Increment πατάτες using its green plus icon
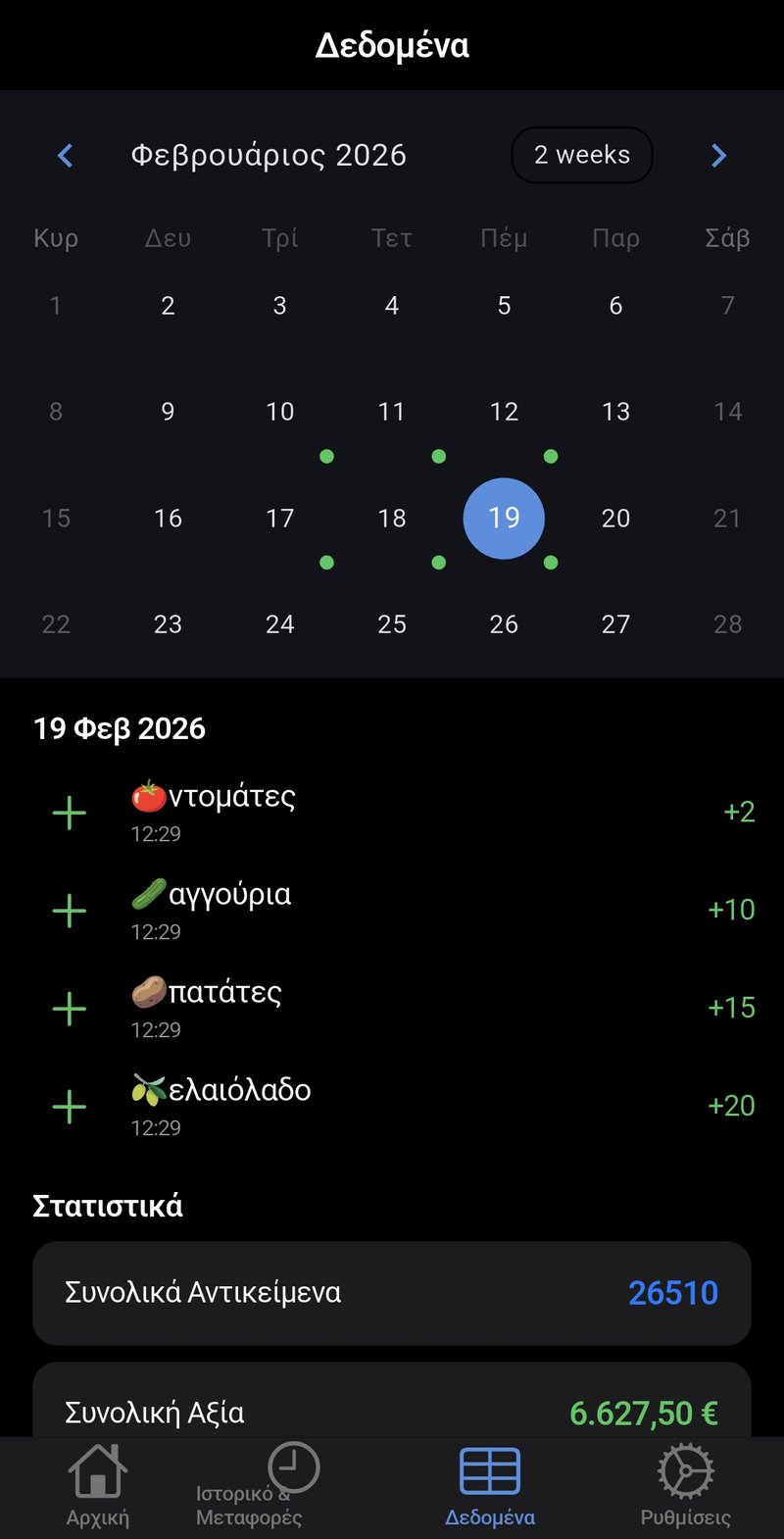Screen dimensions: 784x1539 click(x=68, y=1008)
